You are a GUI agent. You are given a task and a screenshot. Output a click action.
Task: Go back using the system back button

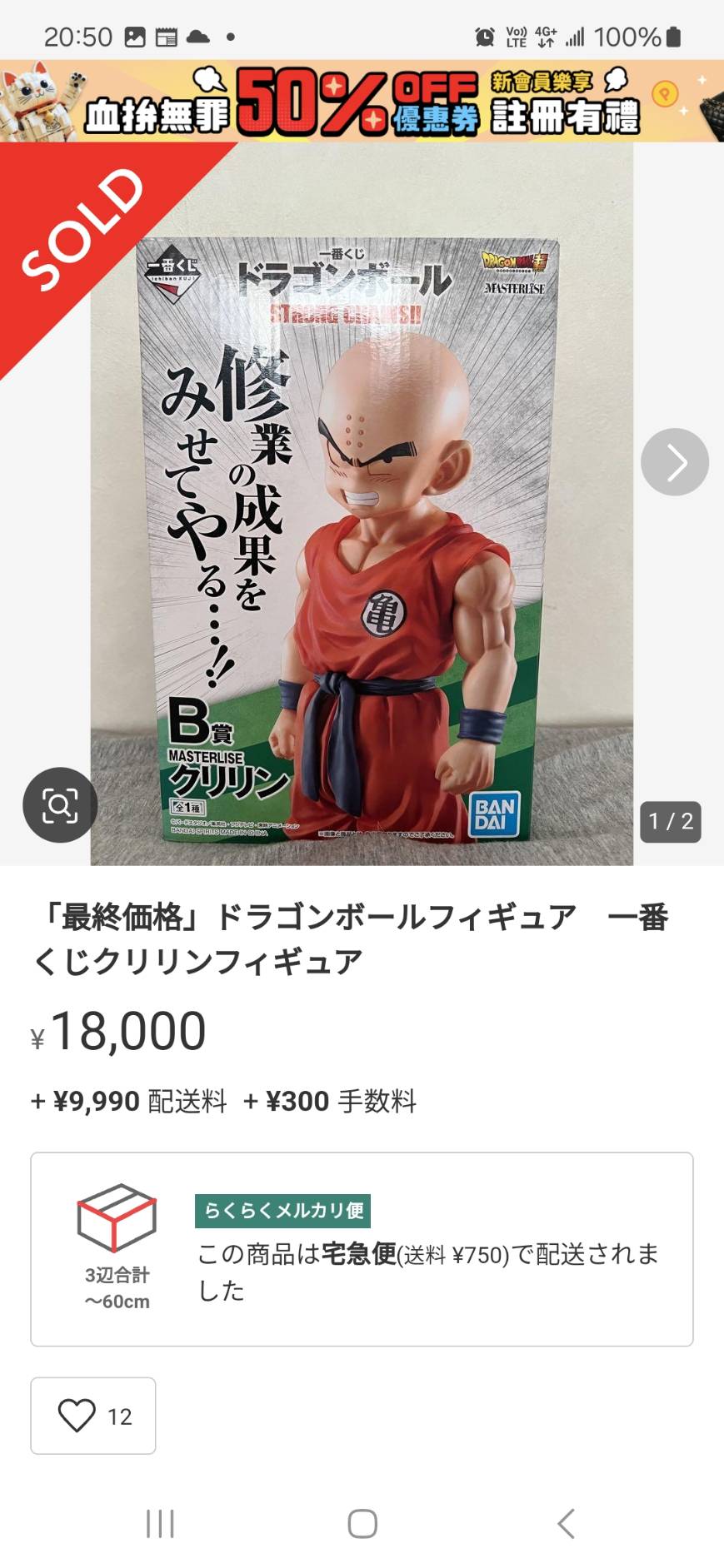click(566, 1524)
